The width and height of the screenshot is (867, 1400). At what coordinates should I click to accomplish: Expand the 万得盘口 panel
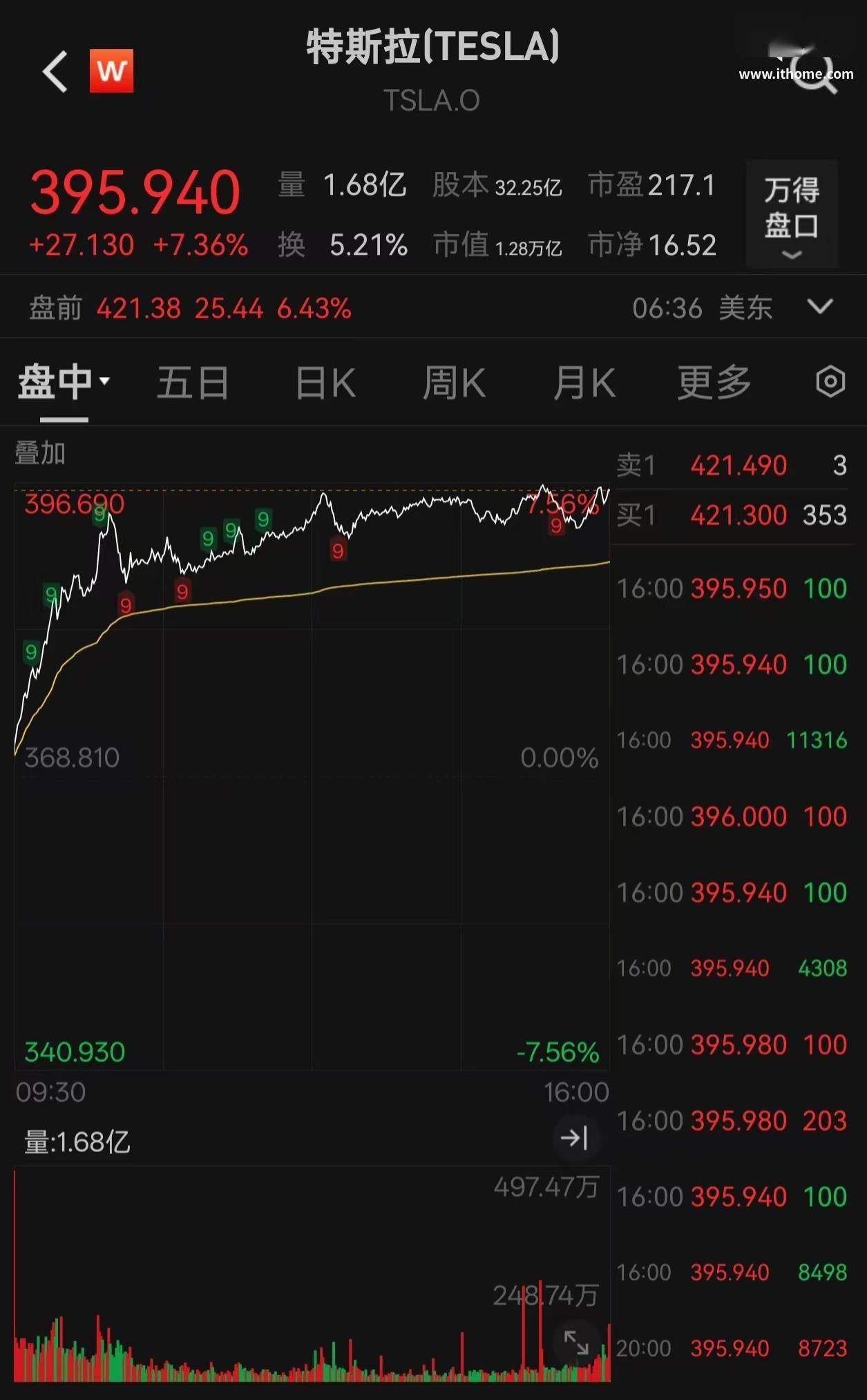coord(792,214)
